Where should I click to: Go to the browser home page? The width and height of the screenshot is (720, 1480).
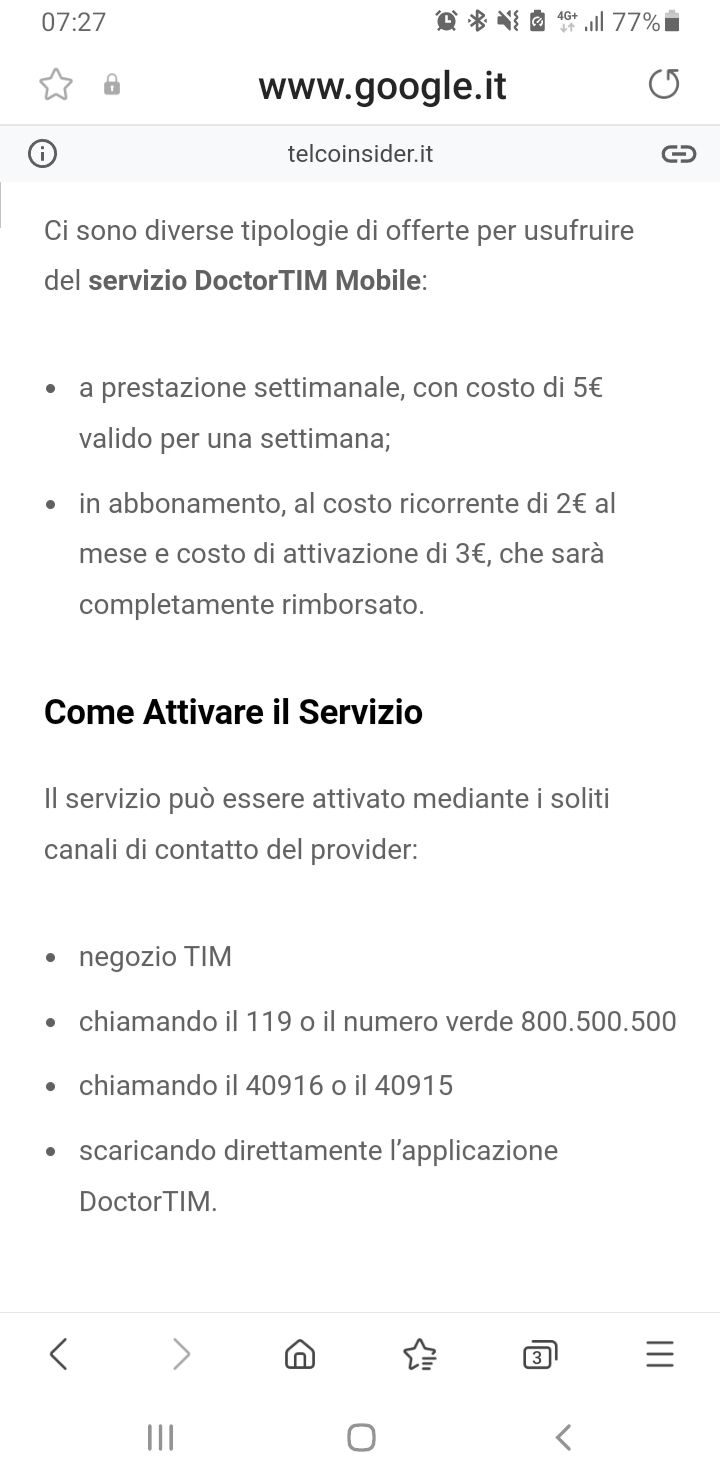[300, 1355]
